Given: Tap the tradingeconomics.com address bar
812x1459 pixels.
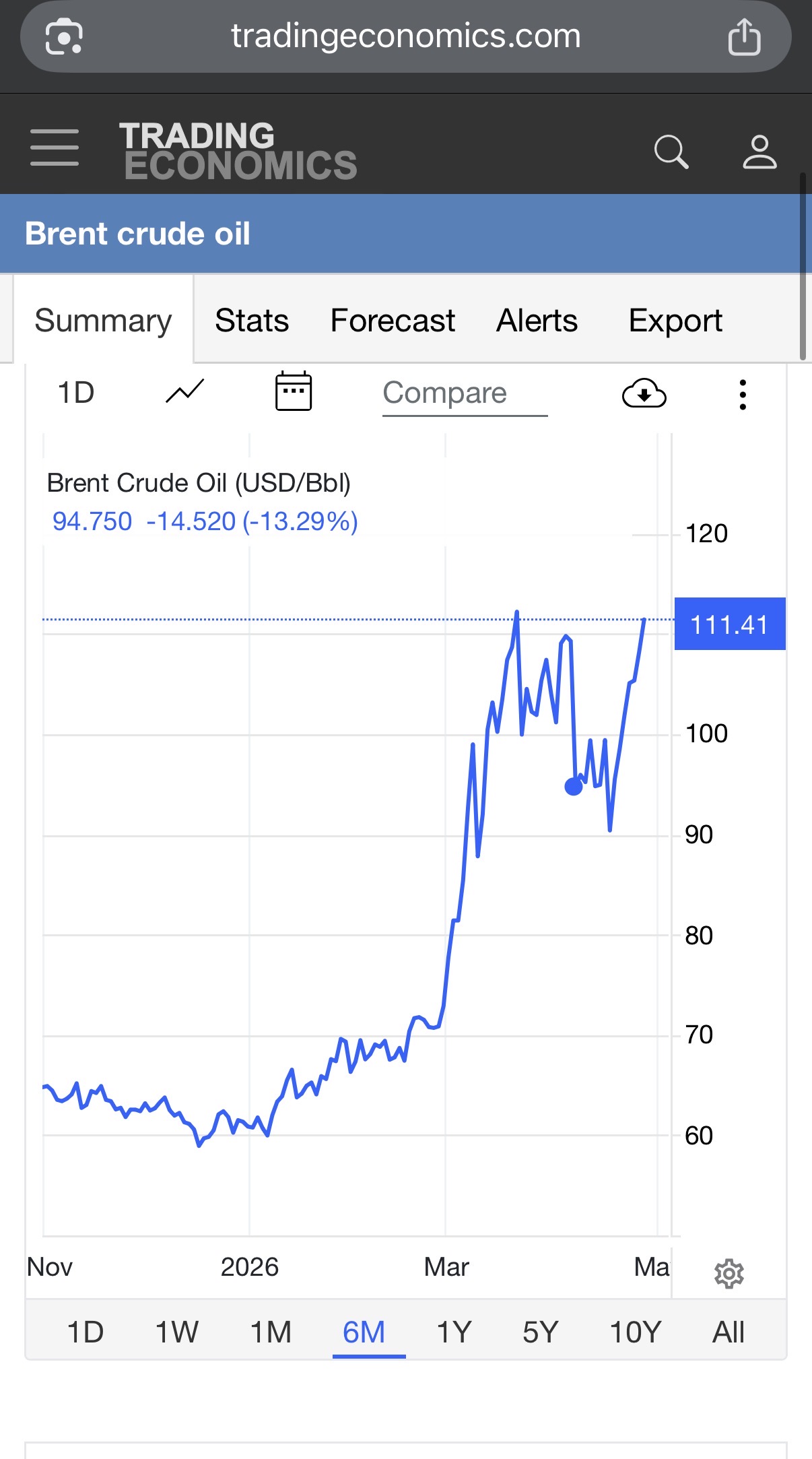Looking at the screenshot, I should click(x=405, y=36).
